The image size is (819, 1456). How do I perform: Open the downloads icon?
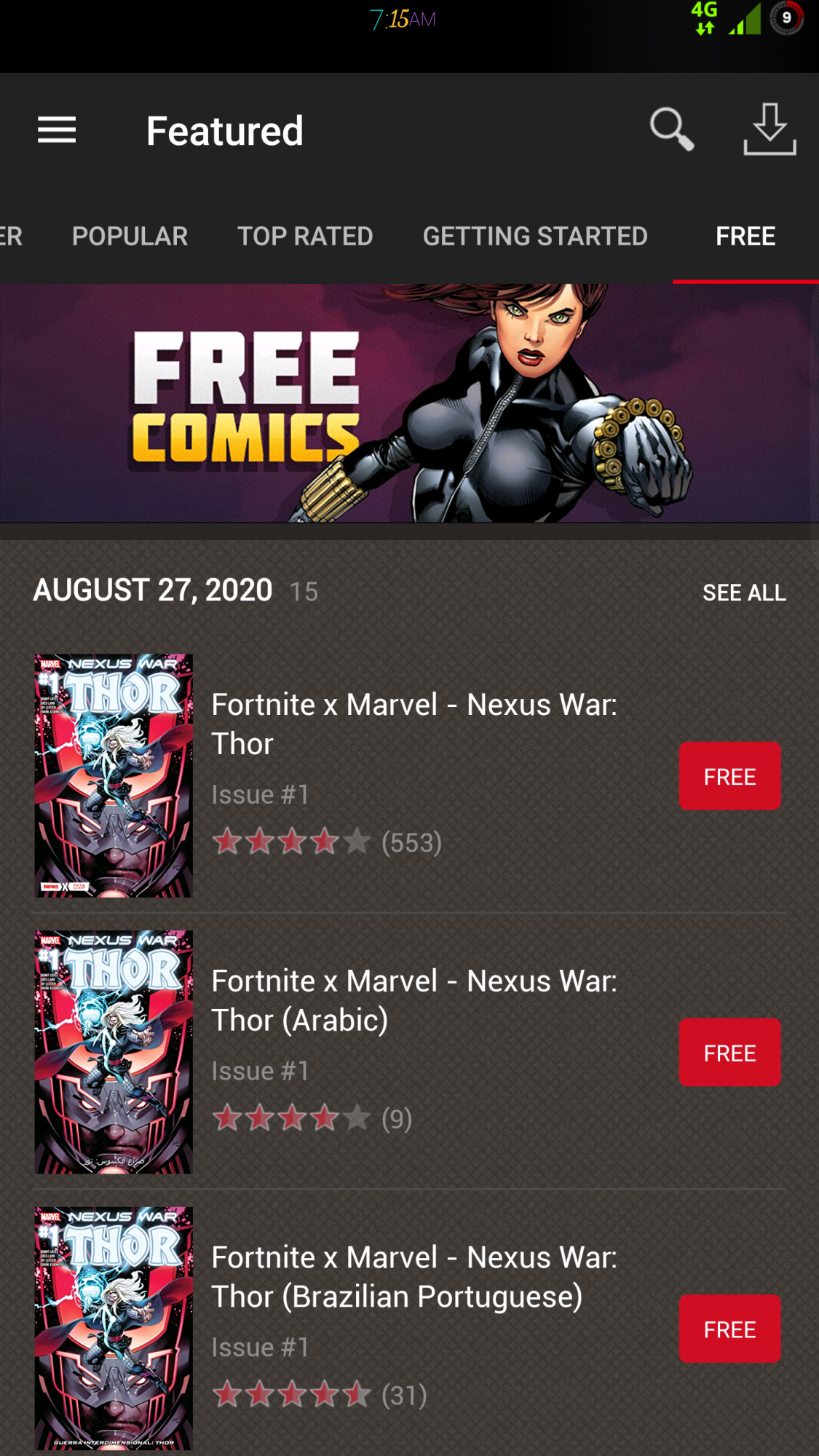coord(769,130)
